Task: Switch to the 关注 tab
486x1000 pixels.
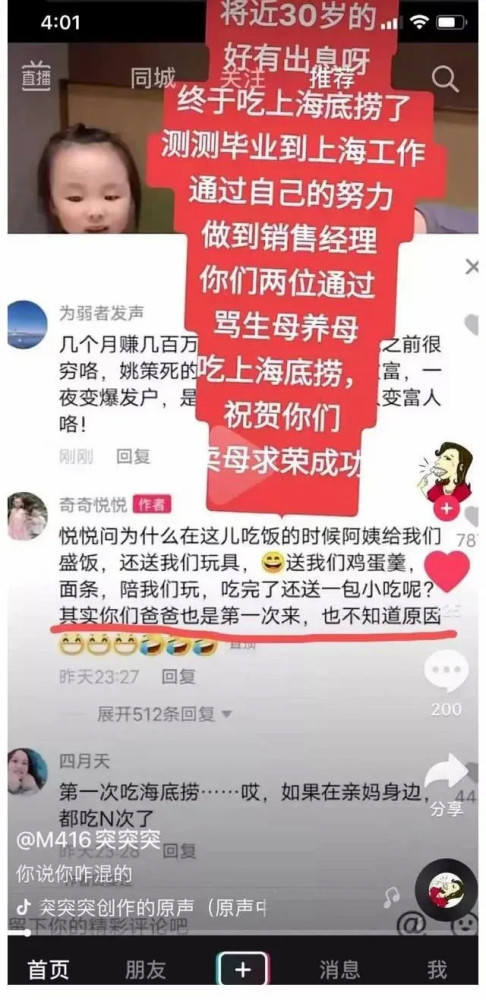Action: click(x=232, y=77)
